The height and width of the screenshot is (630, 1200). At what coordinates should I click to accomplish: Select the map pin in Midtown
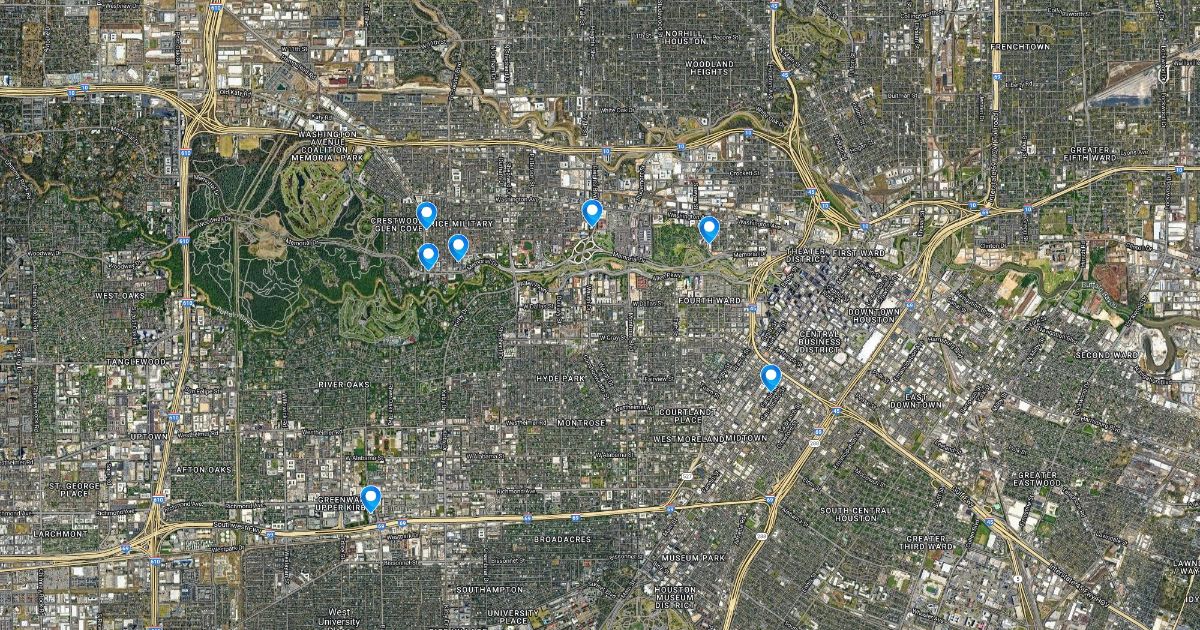(771, 376)
